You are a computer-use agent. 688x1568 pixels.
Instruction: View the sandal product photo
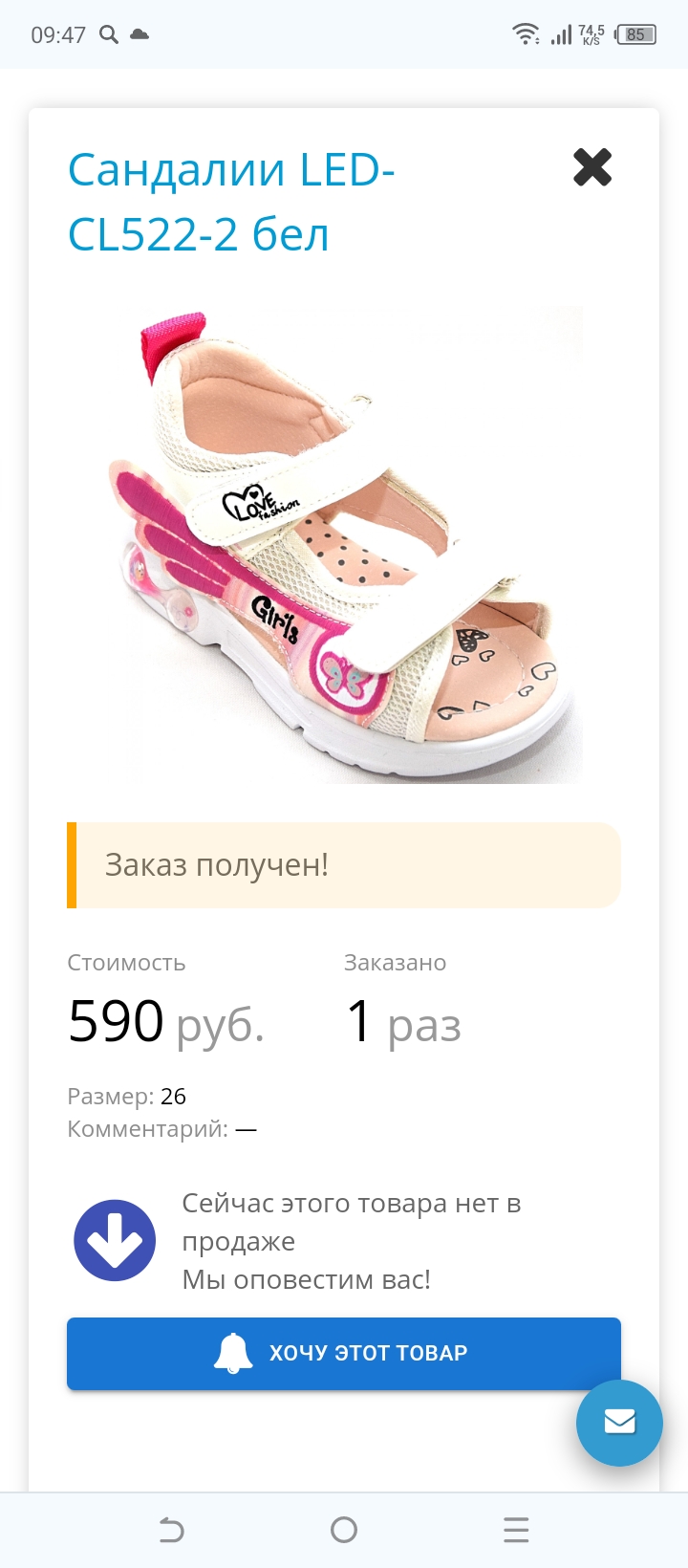click(x=344, y=545)
